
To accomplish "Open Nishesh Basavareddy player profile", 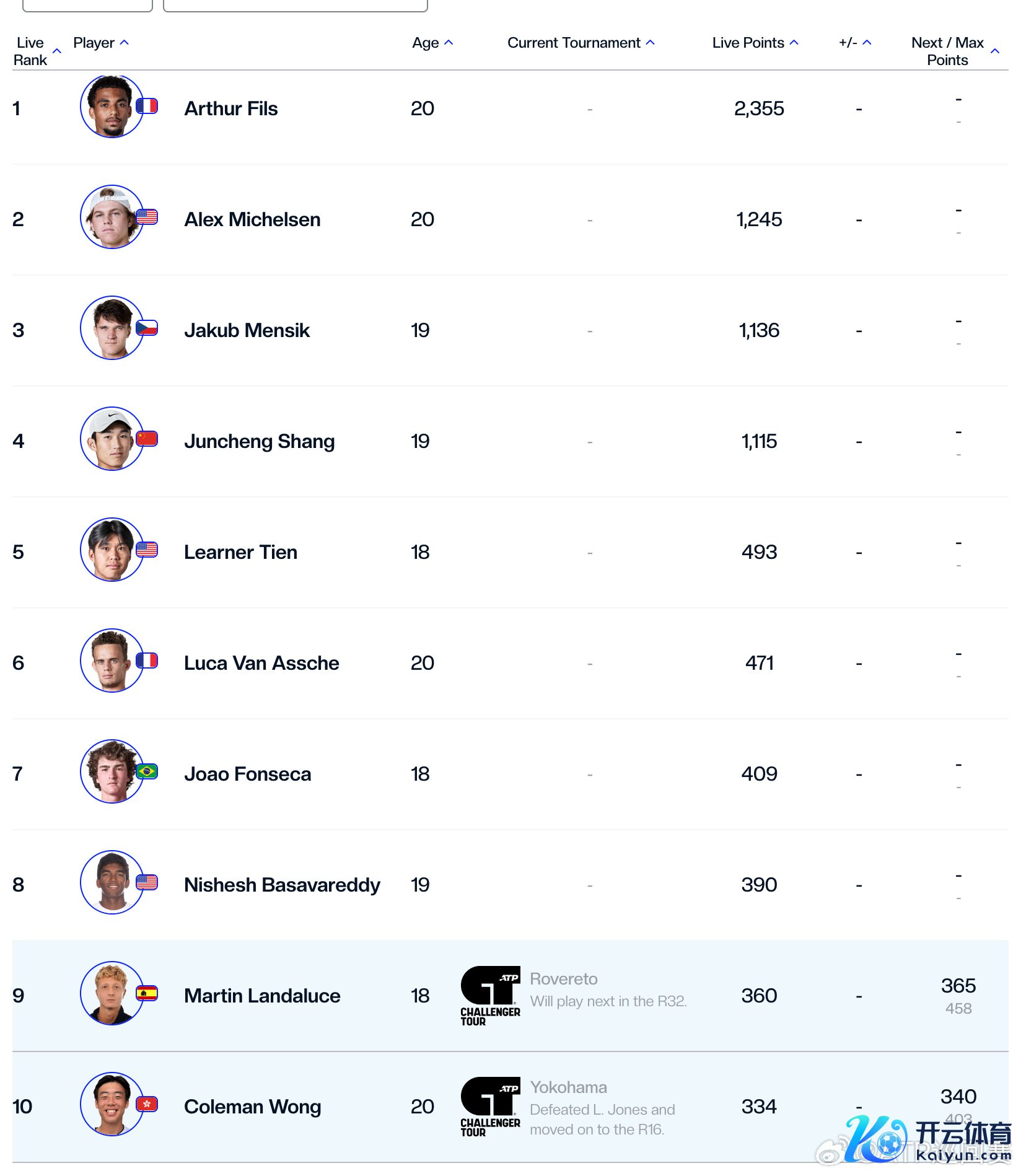I will click(x=282, y=885).
